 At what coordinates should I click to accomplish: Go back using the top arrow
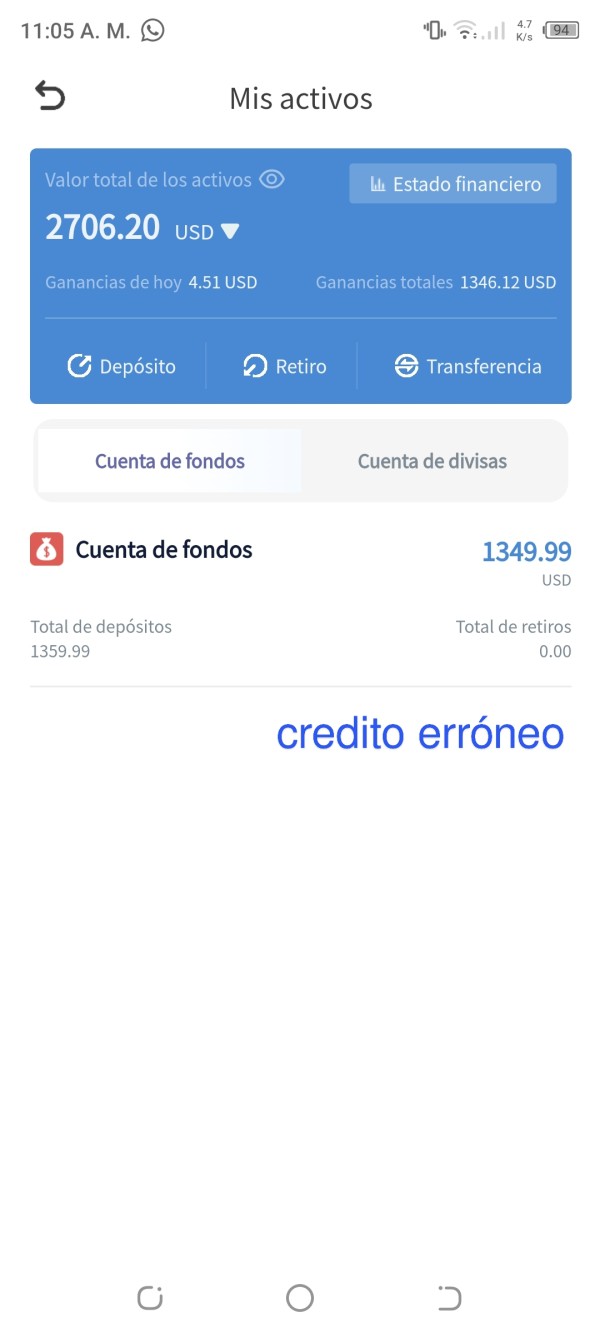click(50, 97)
